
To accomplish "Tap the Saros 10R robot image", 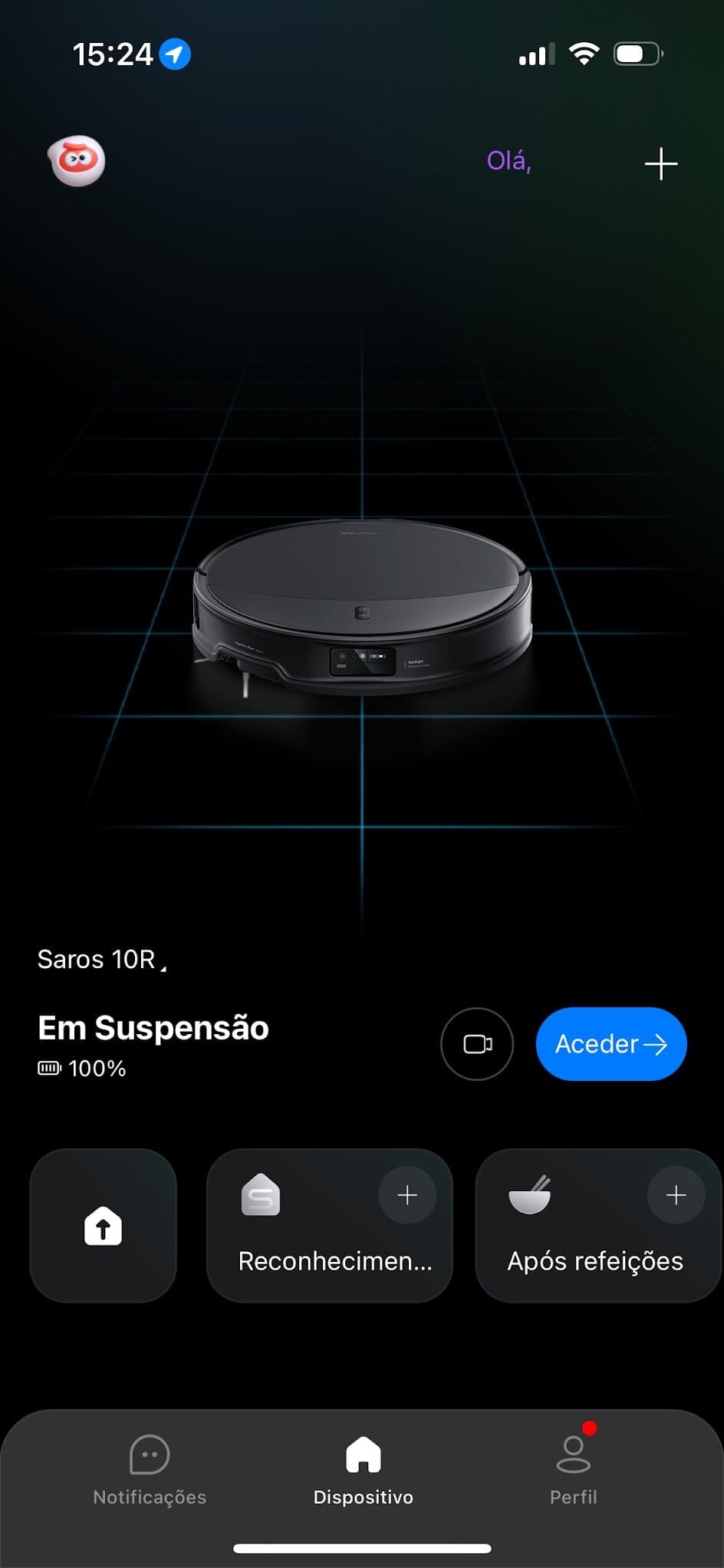I will click(x=362, y=614).
